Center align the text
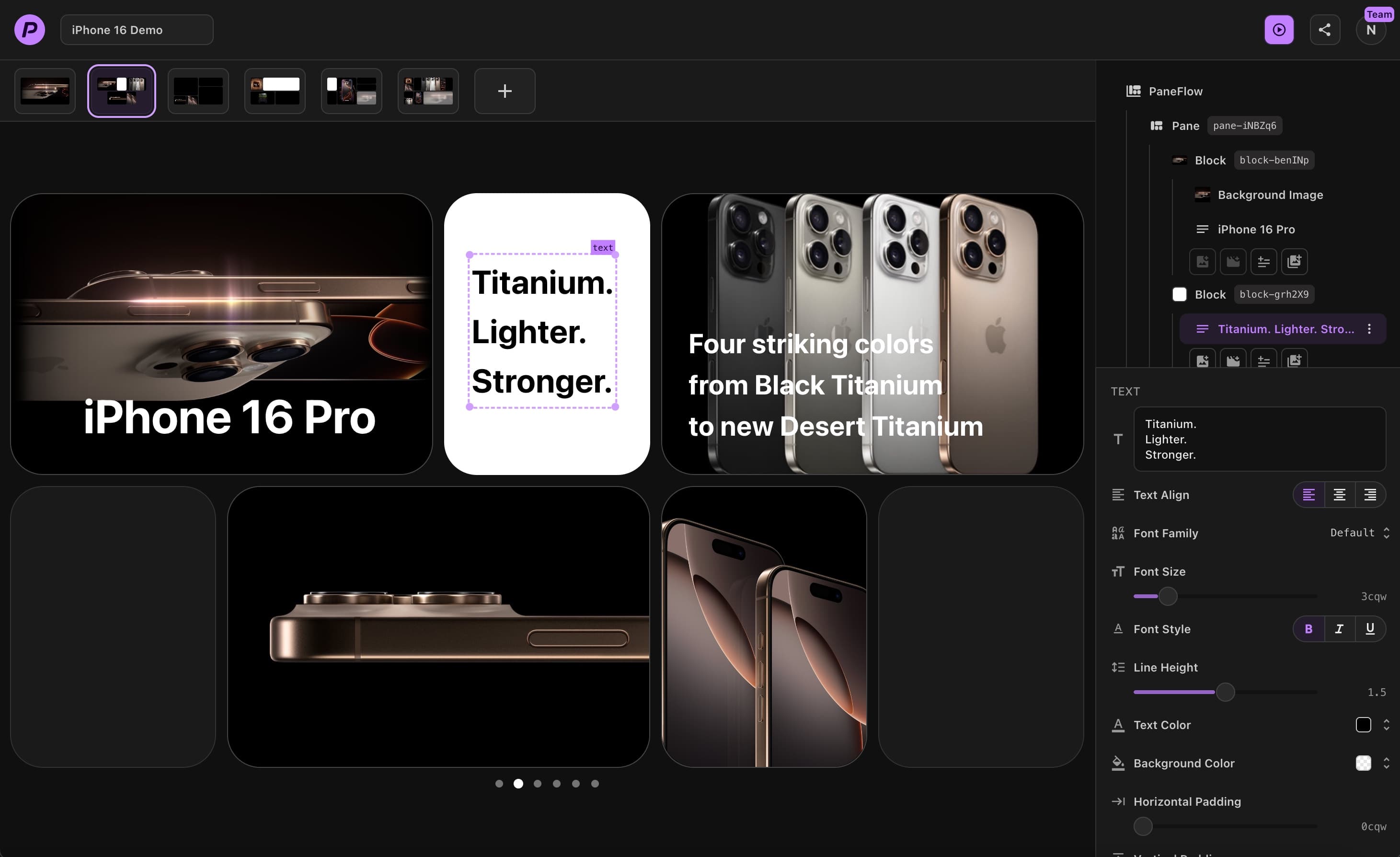1400x857 pixels. [x=1339, y=495]
